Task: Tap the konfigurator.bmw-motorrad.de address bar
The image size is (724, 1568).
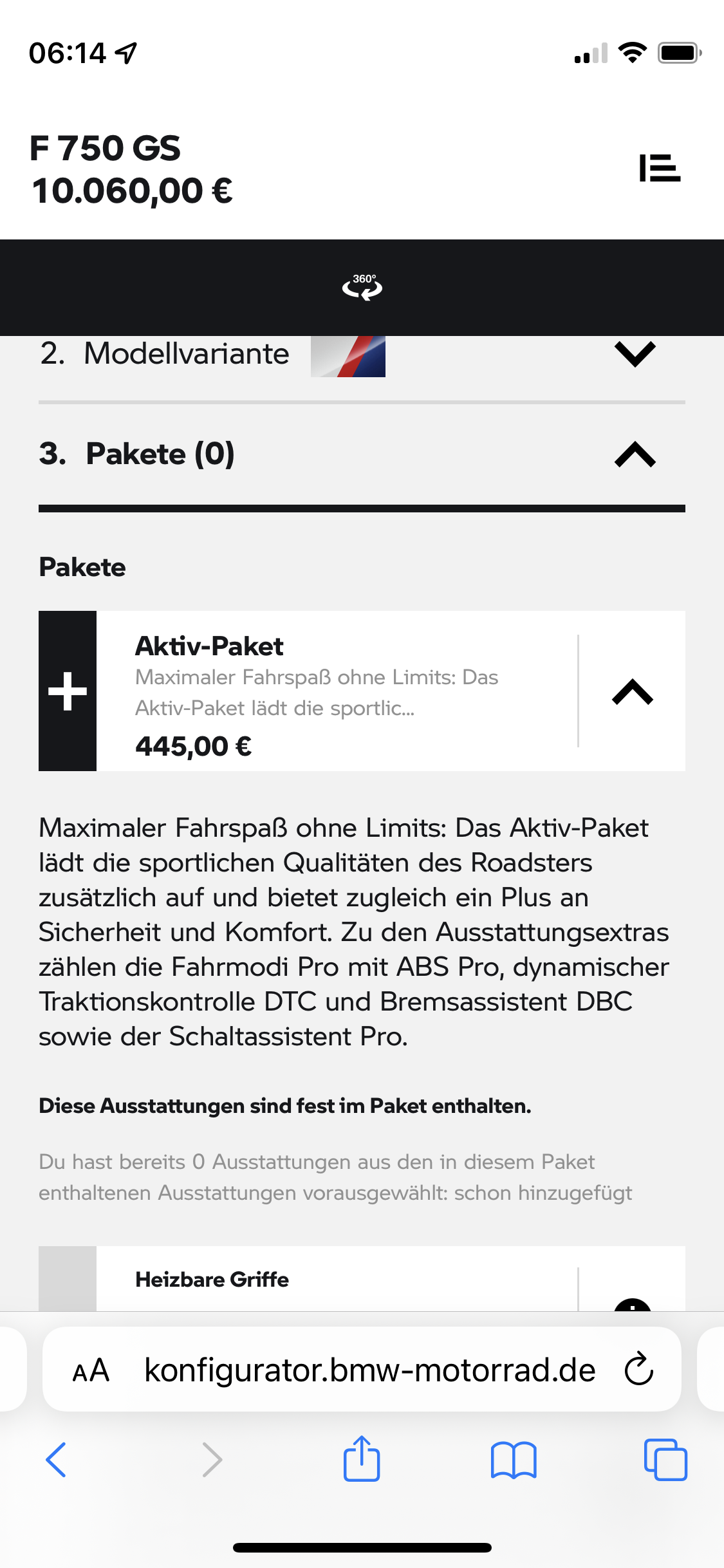Action: (x=369, y=1370)
